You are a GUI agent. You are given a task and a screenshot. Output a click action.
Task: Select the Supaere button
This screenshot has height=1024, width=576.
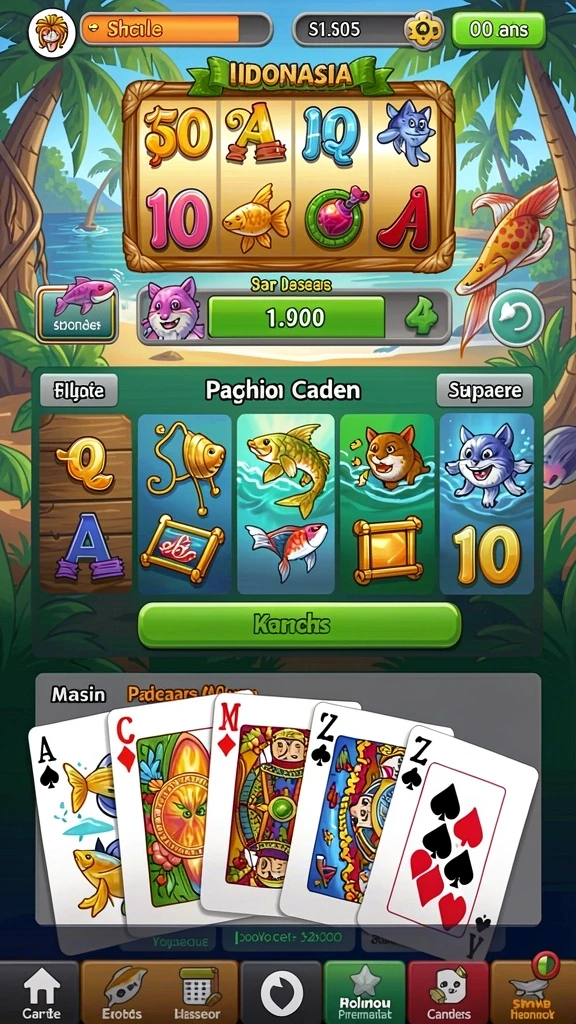click(x=484, y=391)
